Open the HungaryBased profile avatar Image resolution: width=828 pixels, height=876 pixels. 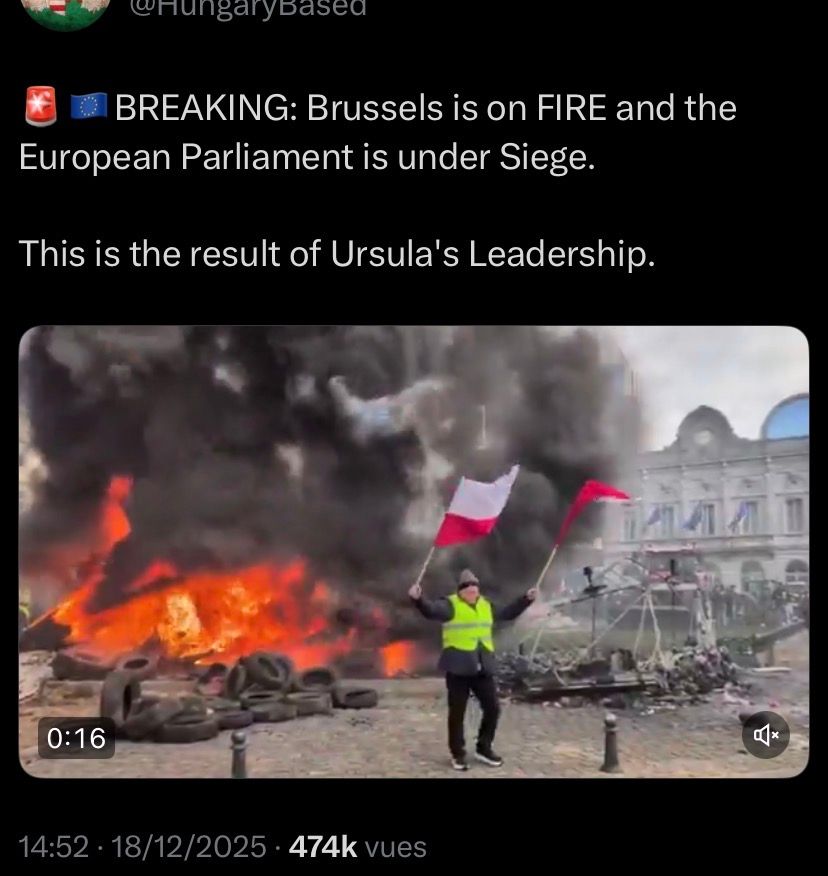tap(65, 12)
